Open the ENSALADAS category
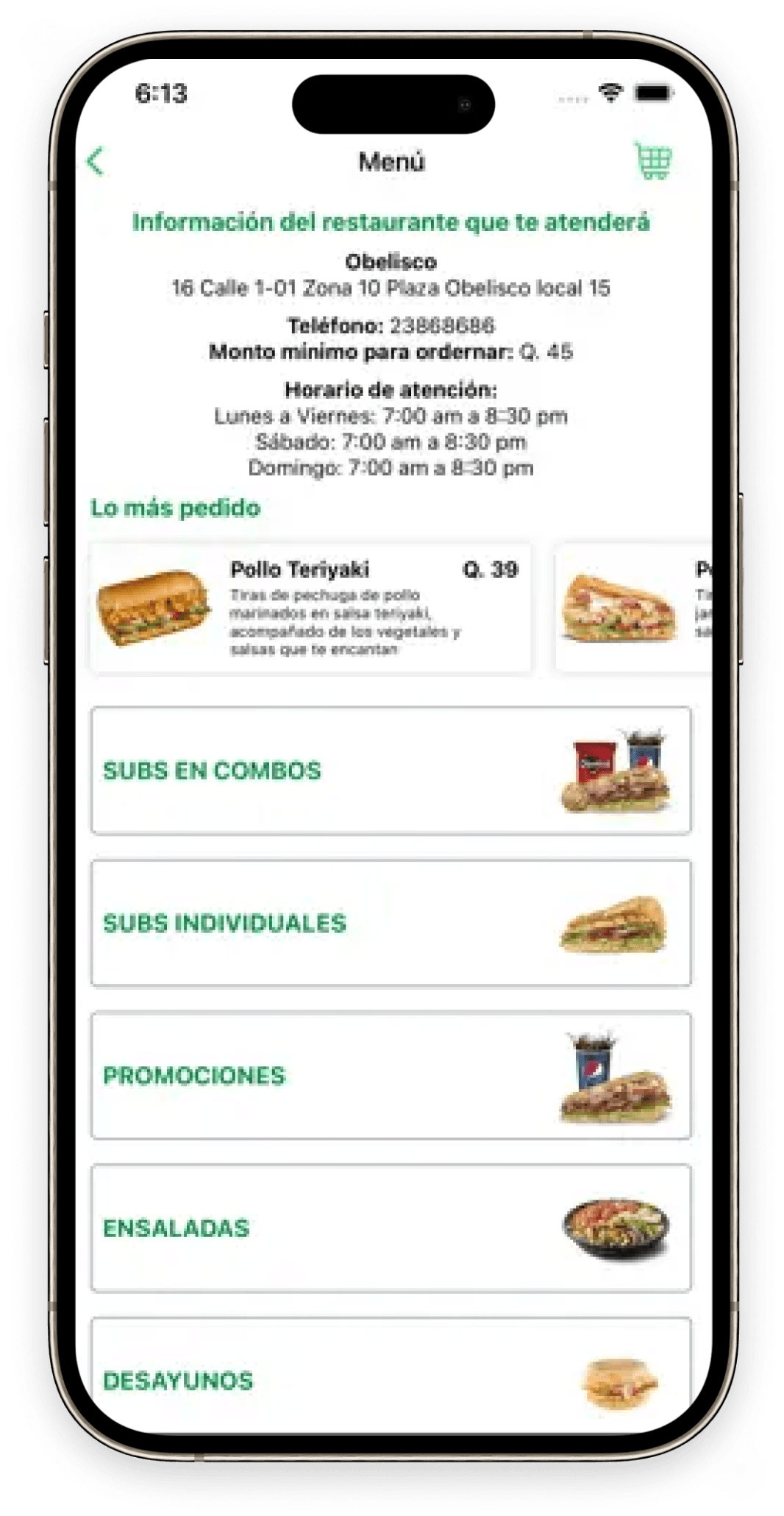784x1516 pixels. [x=391, y=1228]
